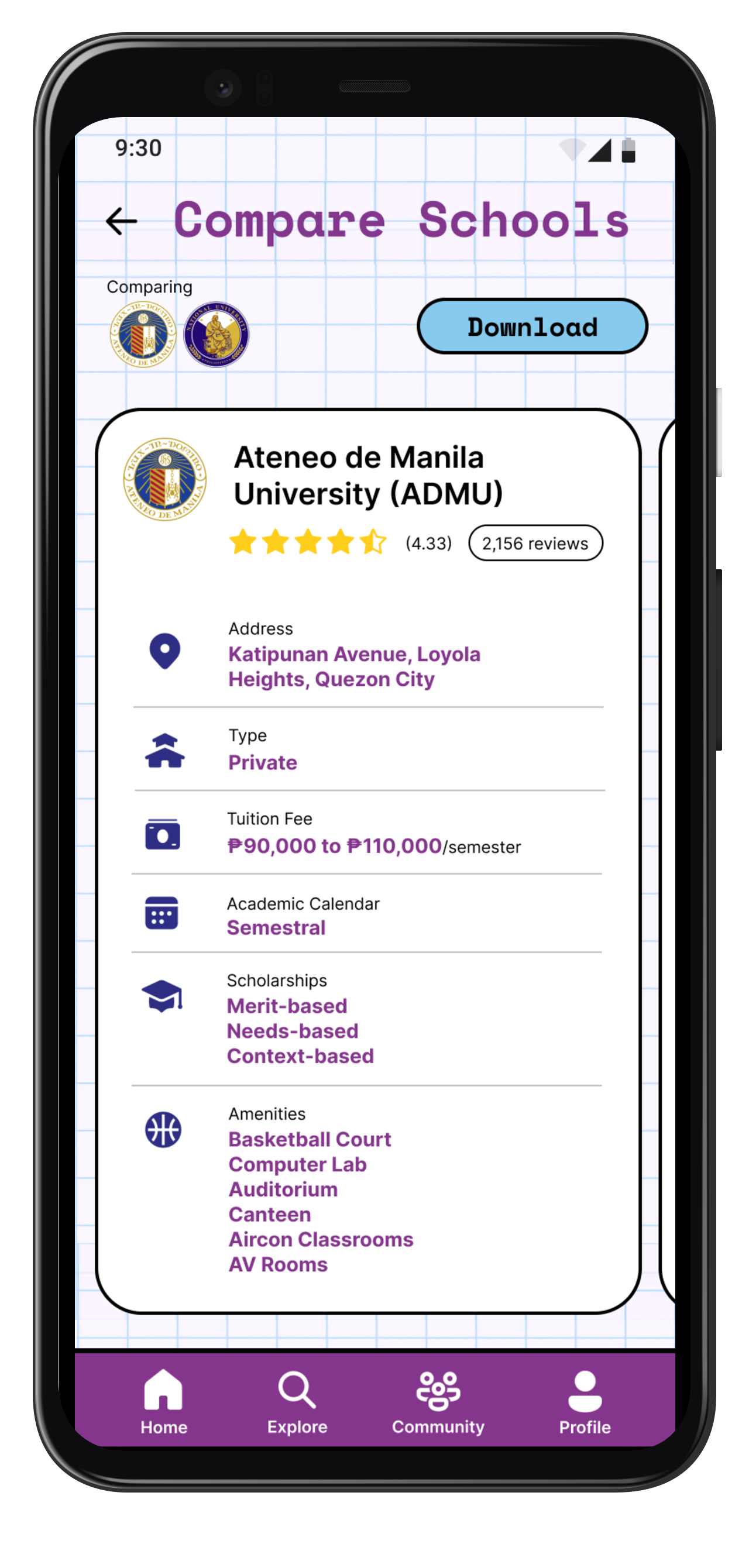Switch to the Explore tab
749x1568 pixels.
pos(297,1402)
